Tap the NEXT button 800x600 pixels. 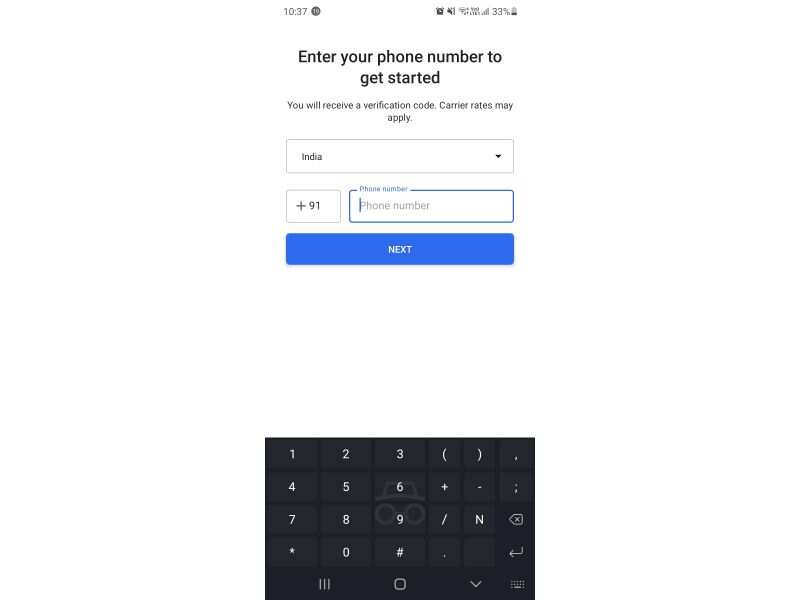click(x=399, y=249)
